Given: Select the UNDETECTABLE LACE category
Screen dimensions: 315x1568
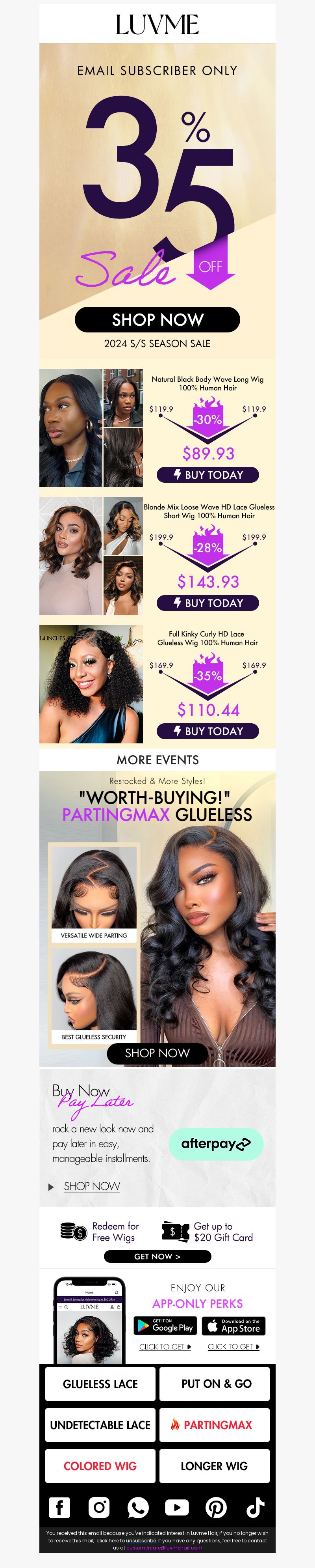Looking at the screenshot, I should click(x=100, y=1425).
